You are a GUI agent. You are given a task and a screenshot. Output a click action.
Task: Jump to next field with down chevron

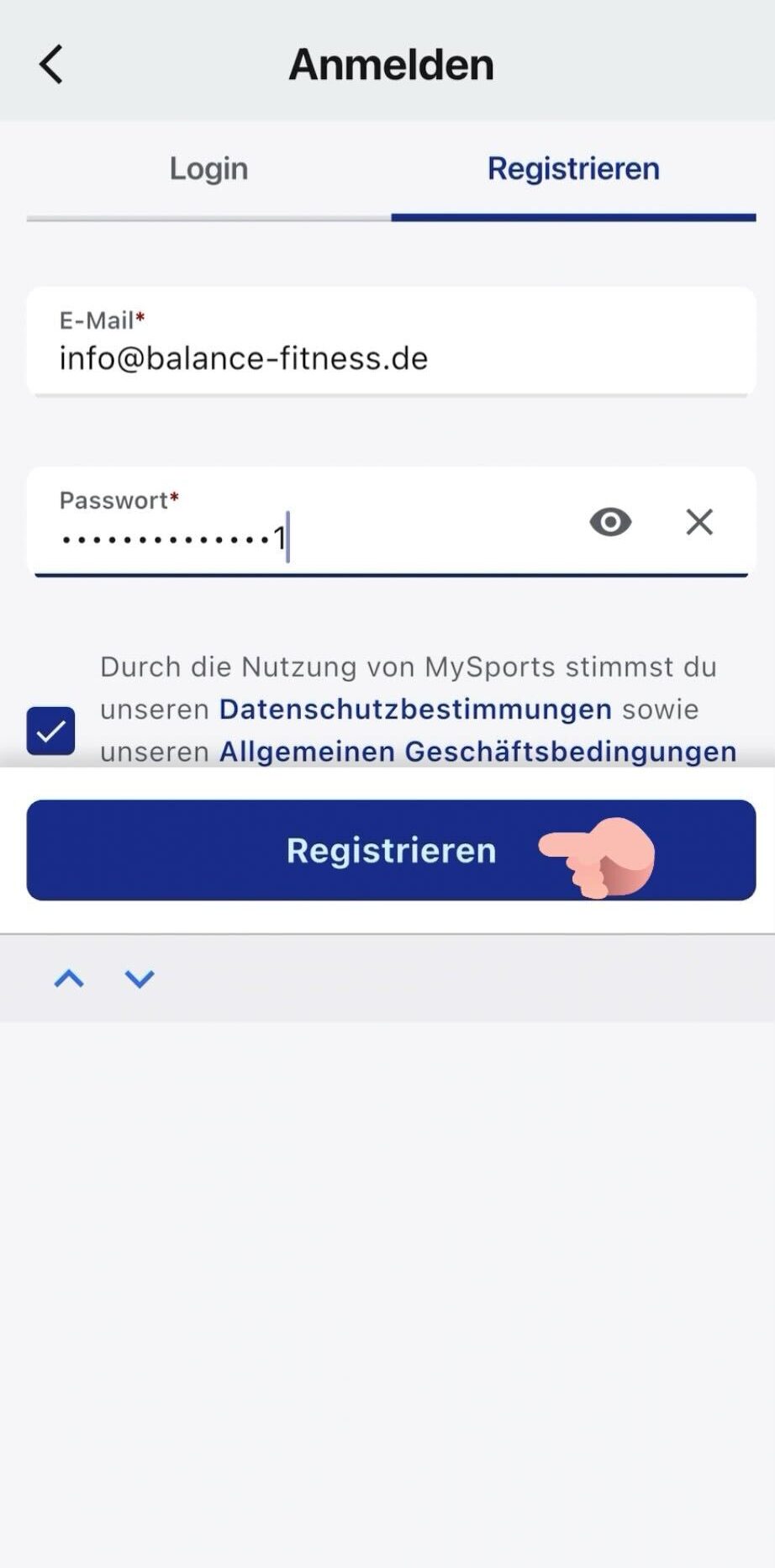140,979
